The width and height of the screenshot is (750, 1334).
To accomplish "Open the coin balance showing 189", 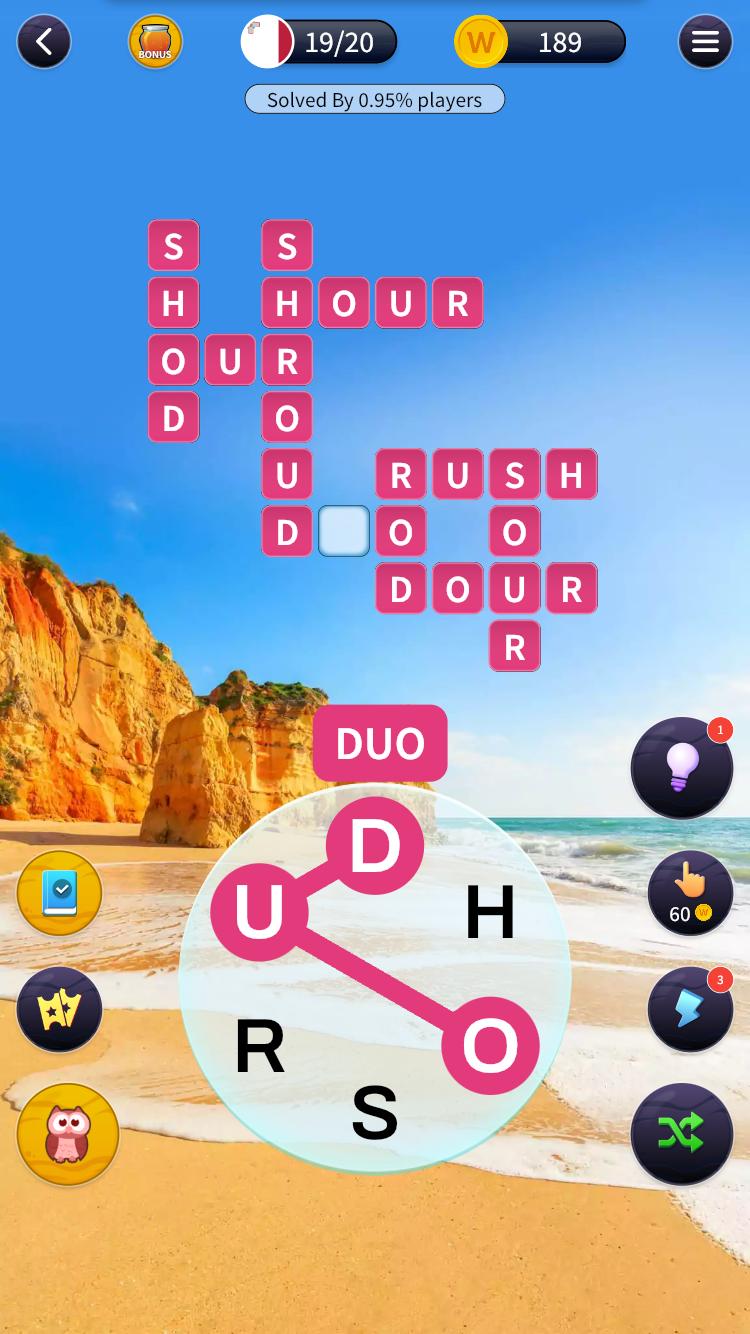I will click(540, 42).
